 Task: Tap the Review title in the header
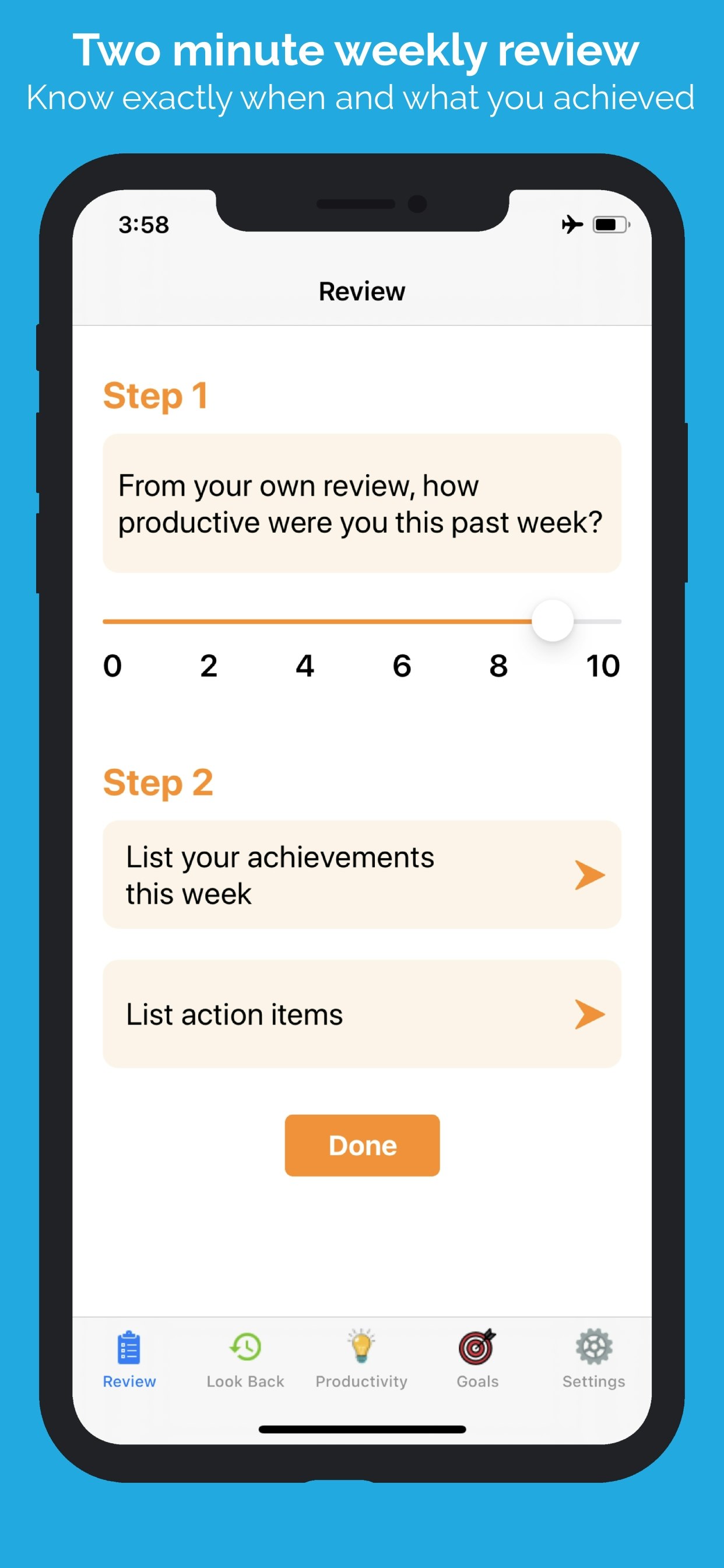362,291
